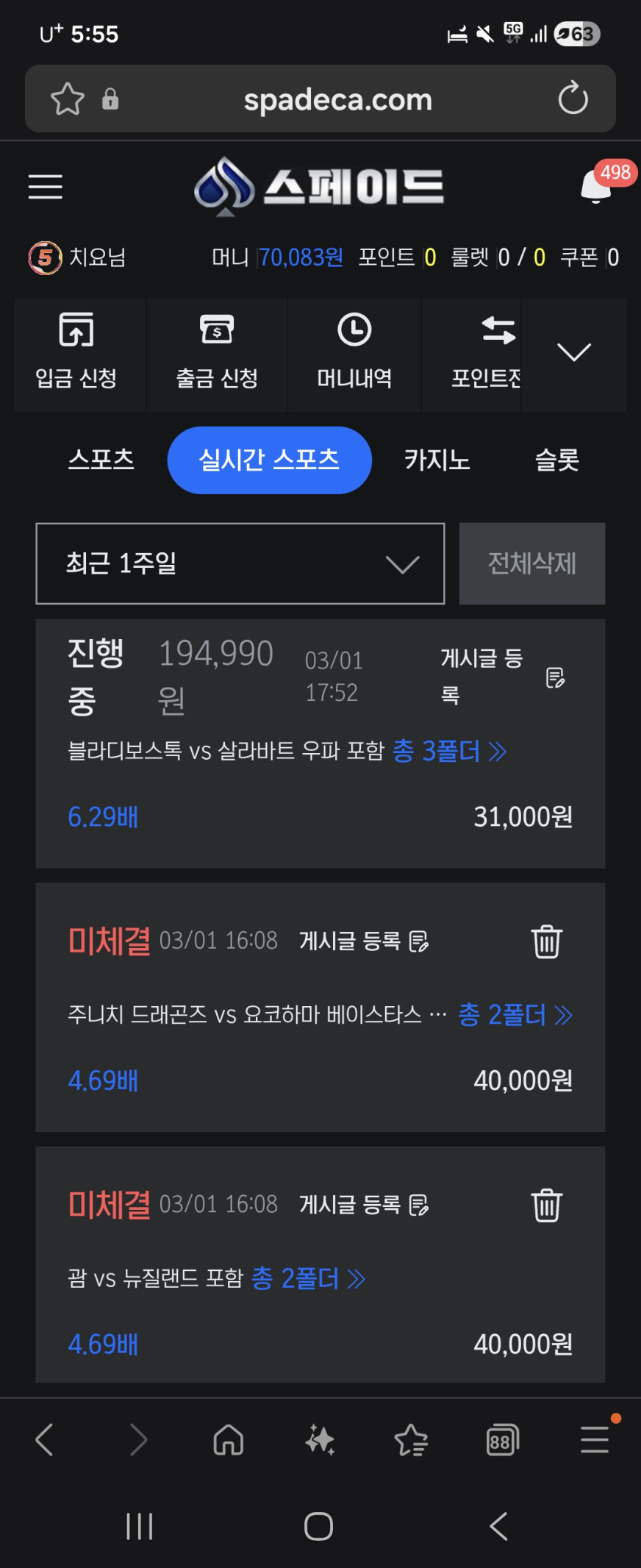Open 총 2폴더 for 괌 vs 뉴질랜드
This screenshot has height=1568, width=641.
[x=308, y=1278]
